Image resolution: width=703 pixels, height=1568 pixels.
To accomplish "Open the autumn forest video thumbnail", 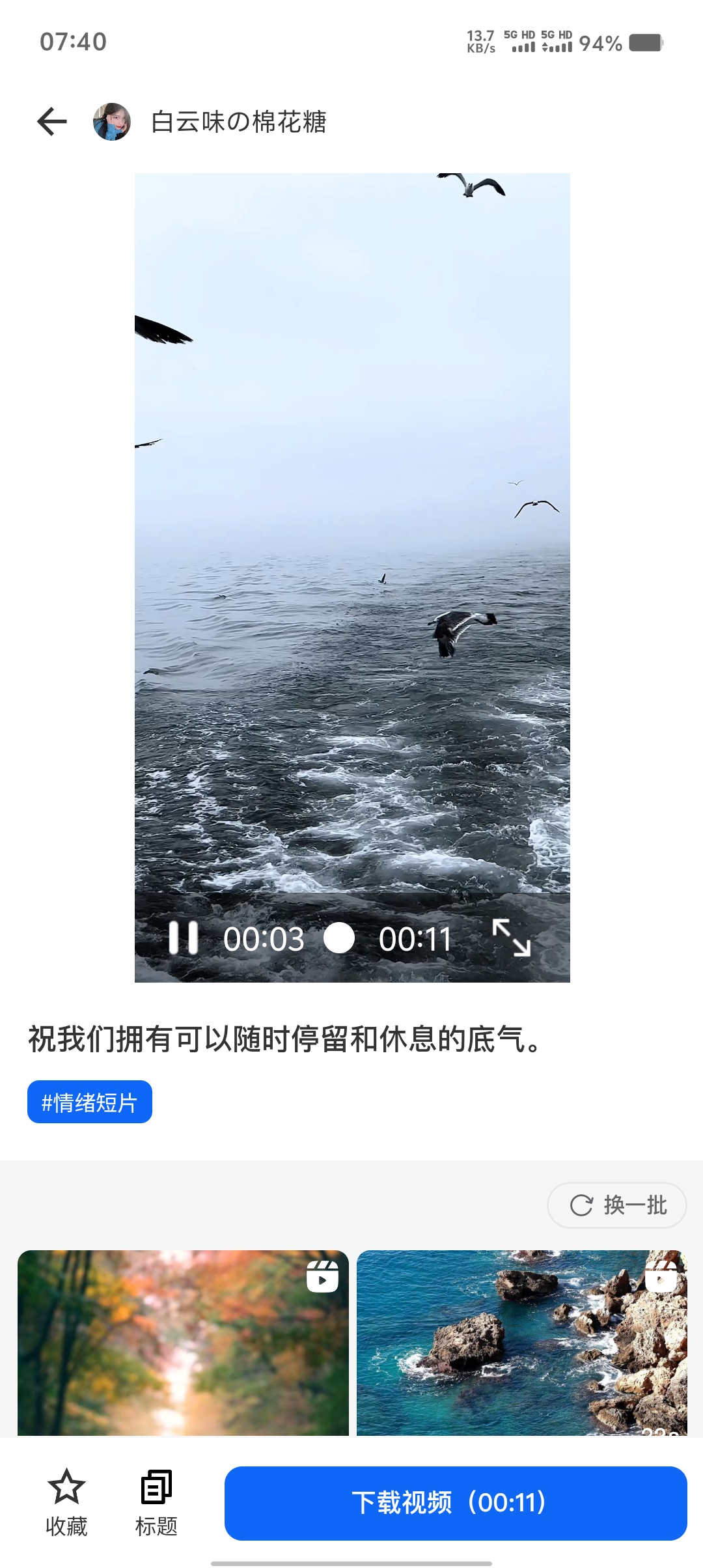I will pyautogui.click(x=183, y=1342).
